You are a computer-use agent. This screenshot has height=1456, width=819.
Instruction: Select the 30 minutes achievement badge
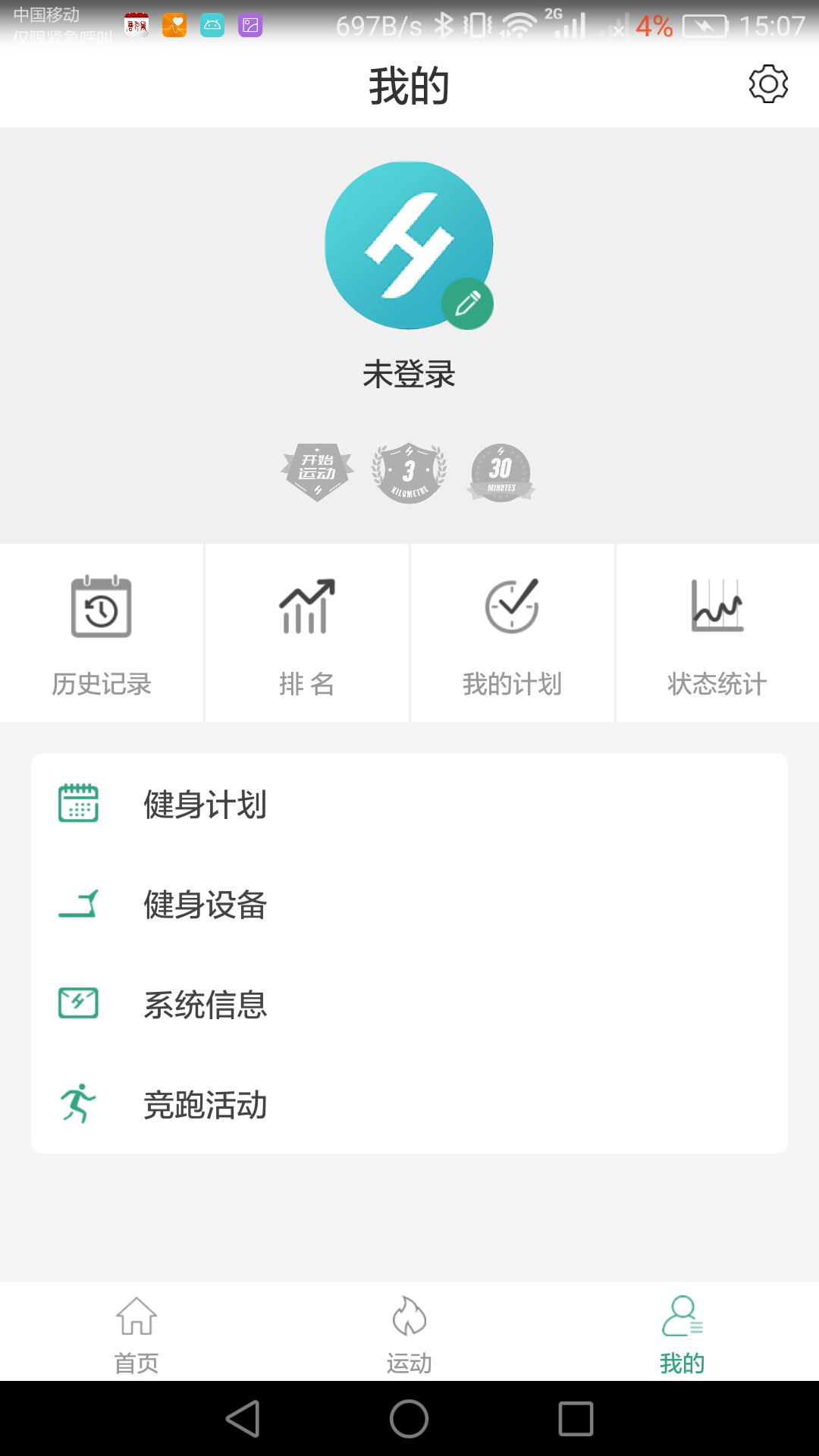(500, 472)
